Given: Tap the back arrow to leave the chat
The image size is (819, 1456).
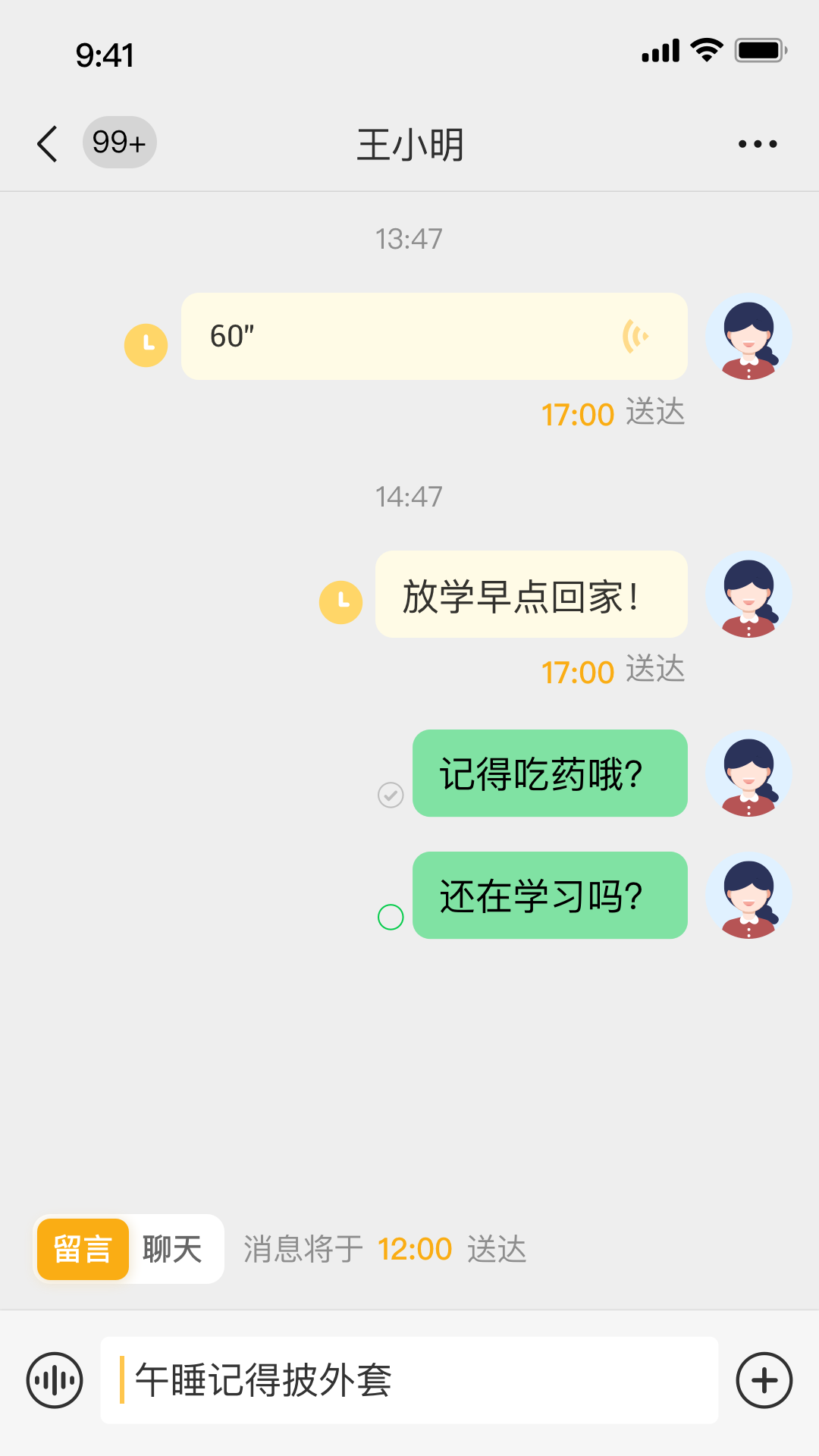Looking at the screenshot, I should (47, 143).
